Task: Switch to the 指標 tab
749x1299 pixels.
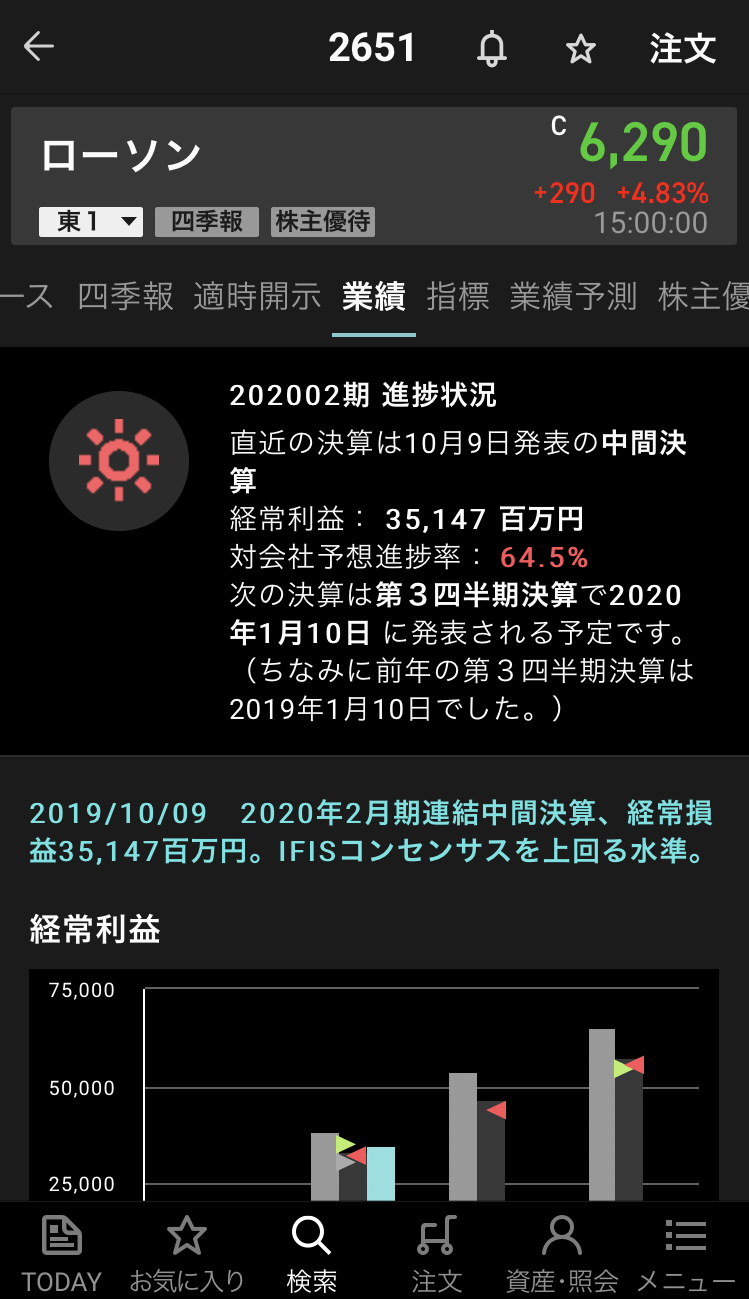Action: (457, 296)
